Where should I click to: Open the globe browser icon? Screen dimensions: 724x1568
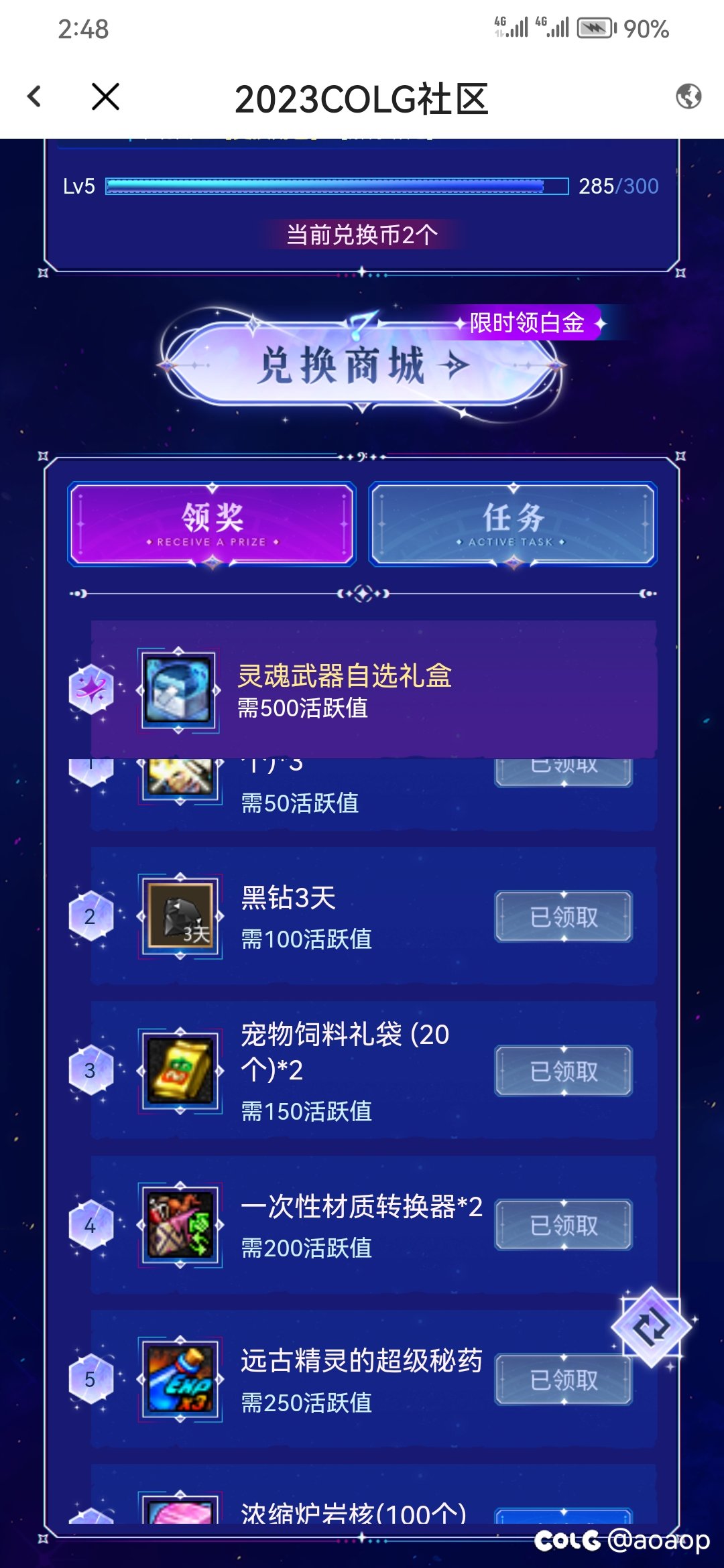click(x=688, y=96)
